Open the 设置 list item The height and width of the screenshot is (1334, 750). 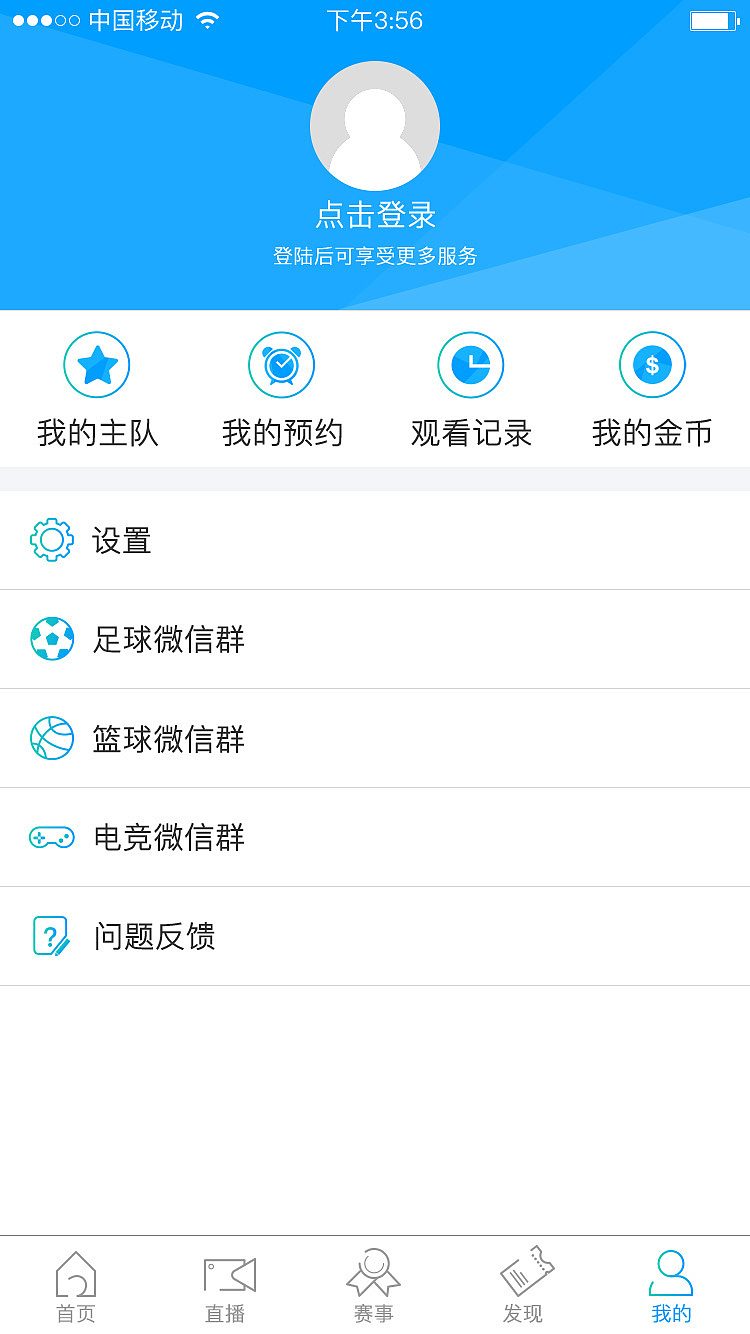375,540
